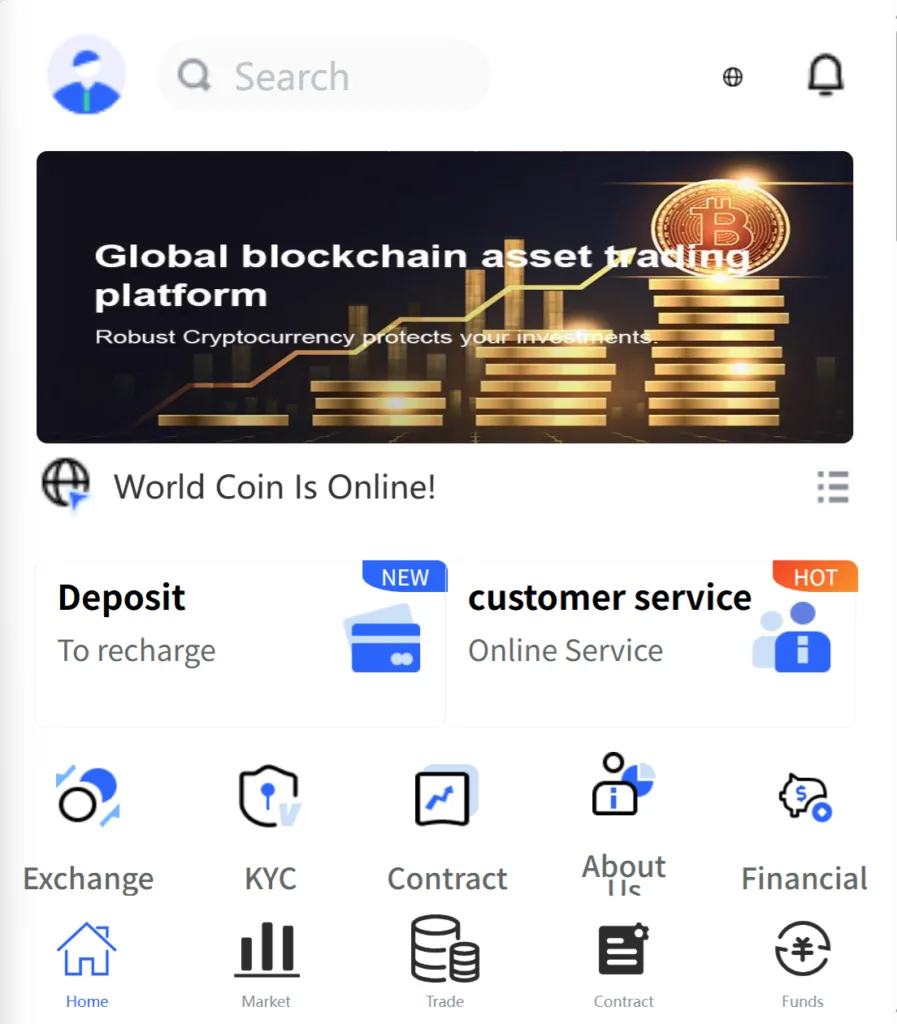The width and height of the screenshot is (897, 1024).
Task: Go to the Home tab
Action: 87,963
